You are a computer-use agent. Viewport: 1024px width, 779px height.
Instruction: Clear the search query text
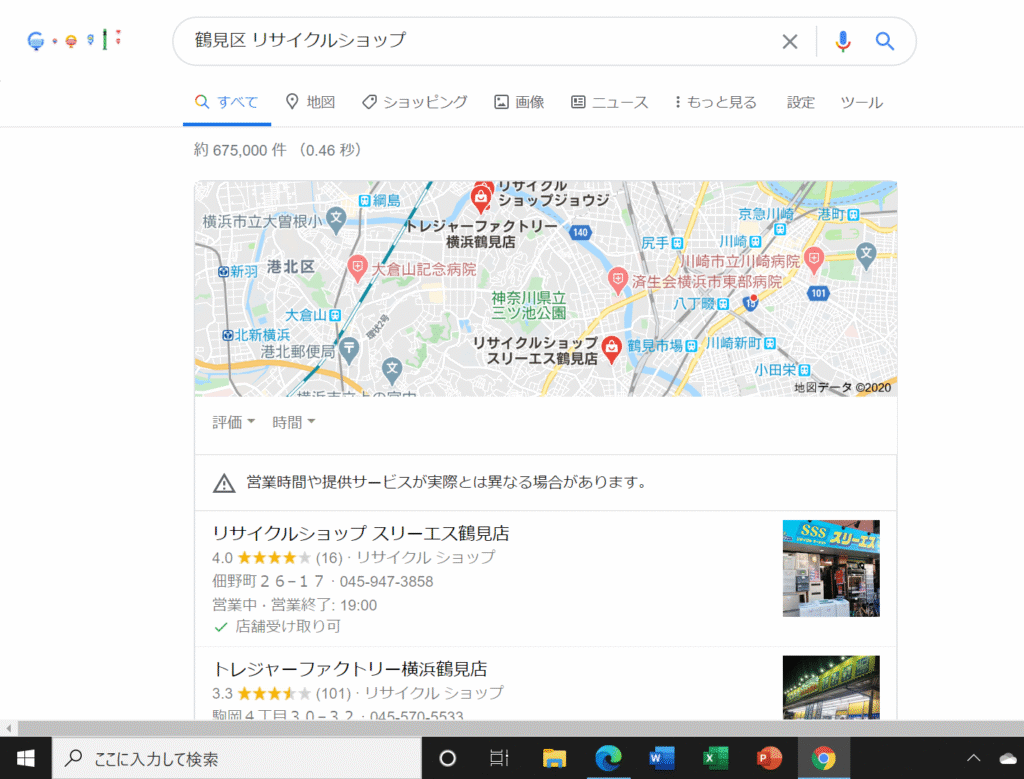tap(790, 41)
